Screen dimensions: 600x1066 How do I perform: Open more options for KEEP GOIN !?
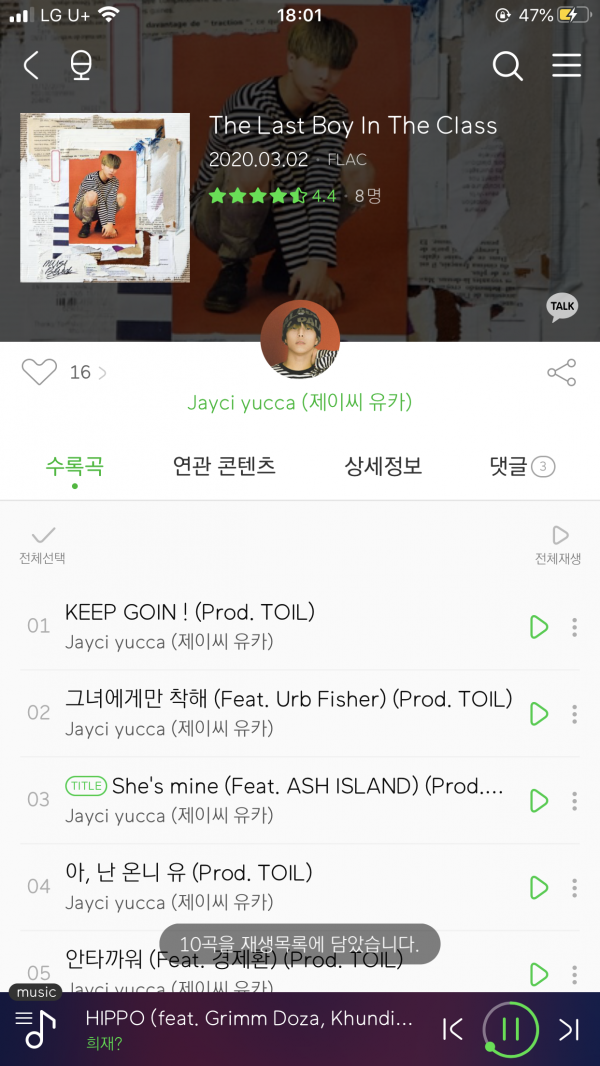click(x=574, y=627)
